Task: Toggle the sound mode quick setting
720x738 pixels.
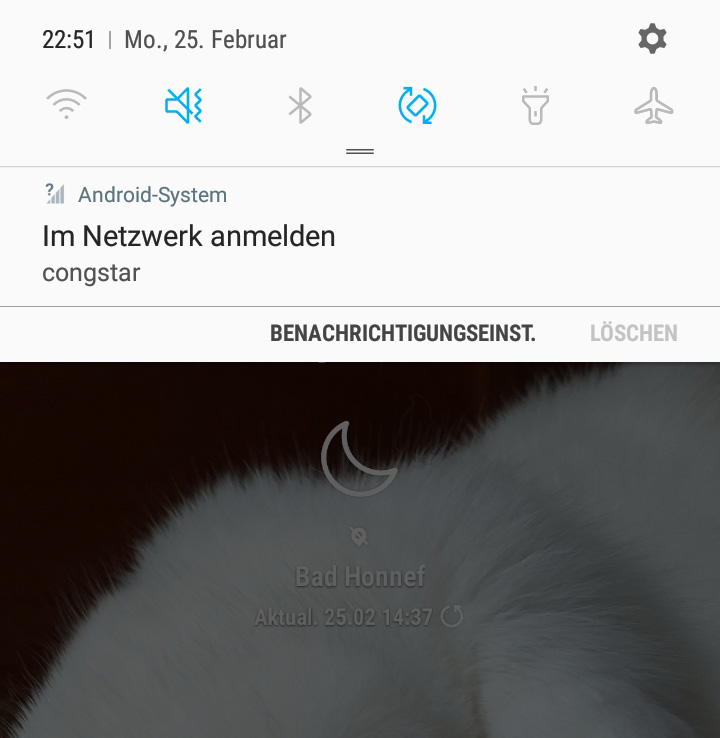Action: pyautogui.click(x=184, y=105)
